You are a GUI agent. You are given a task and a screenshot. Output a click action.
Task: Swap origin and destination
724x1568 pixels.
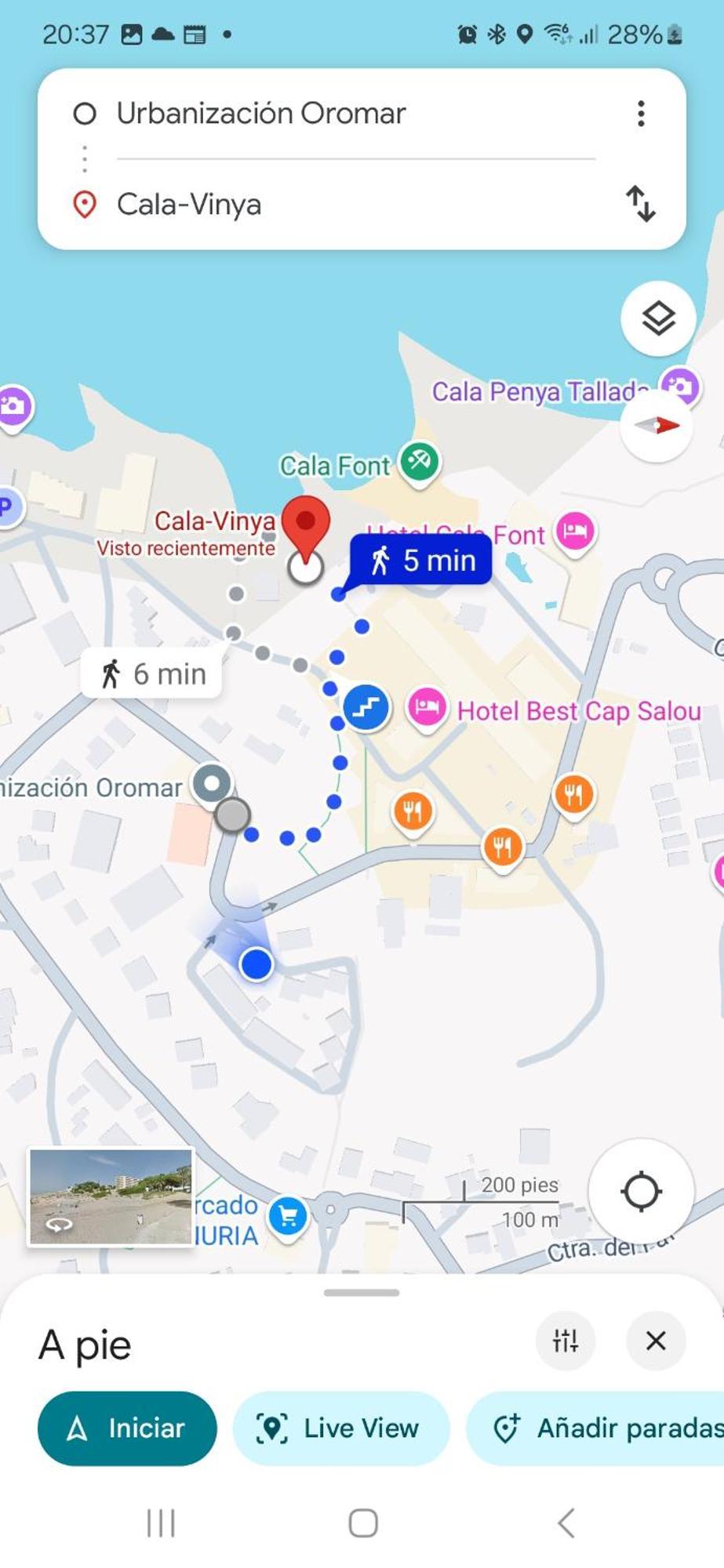click(x=640, y=204)
